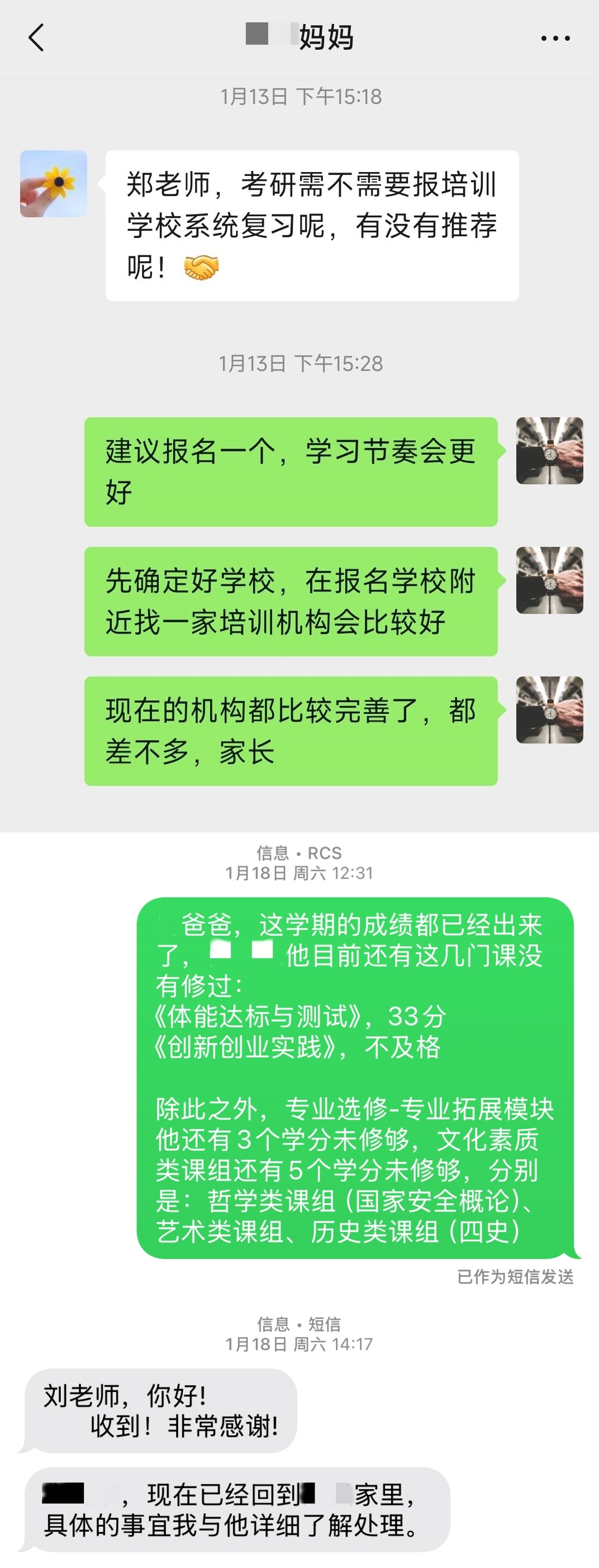Open the sunflower avatar's contact profile
This screenshot has width=599, height=1568.
[x=54, y=184]
